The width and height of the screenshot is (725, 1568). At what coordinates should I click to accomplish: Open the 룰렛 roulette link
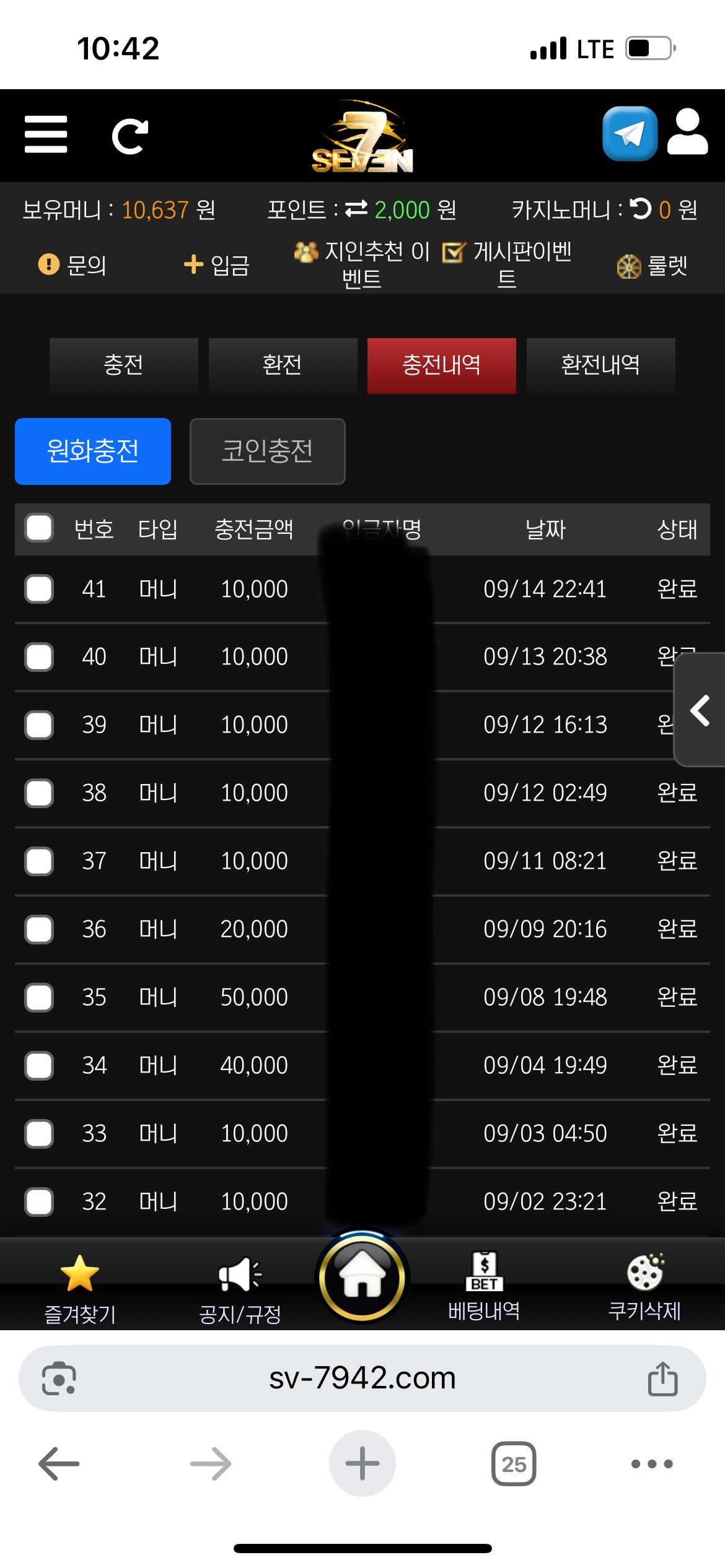(652, 266)
